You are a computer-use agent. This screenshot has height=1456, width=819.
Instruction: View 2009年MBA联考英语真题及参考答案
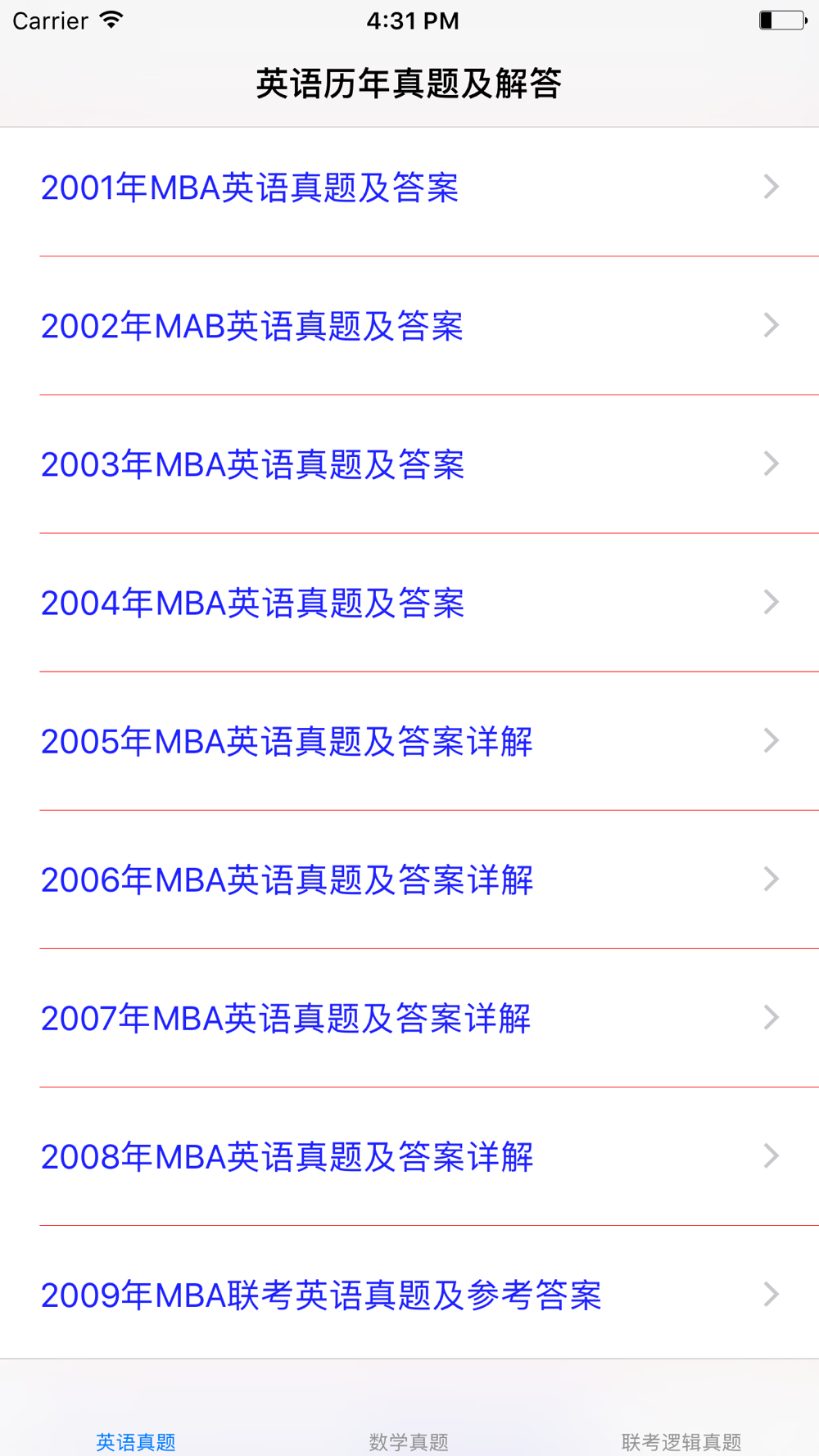click(409, 1294)
